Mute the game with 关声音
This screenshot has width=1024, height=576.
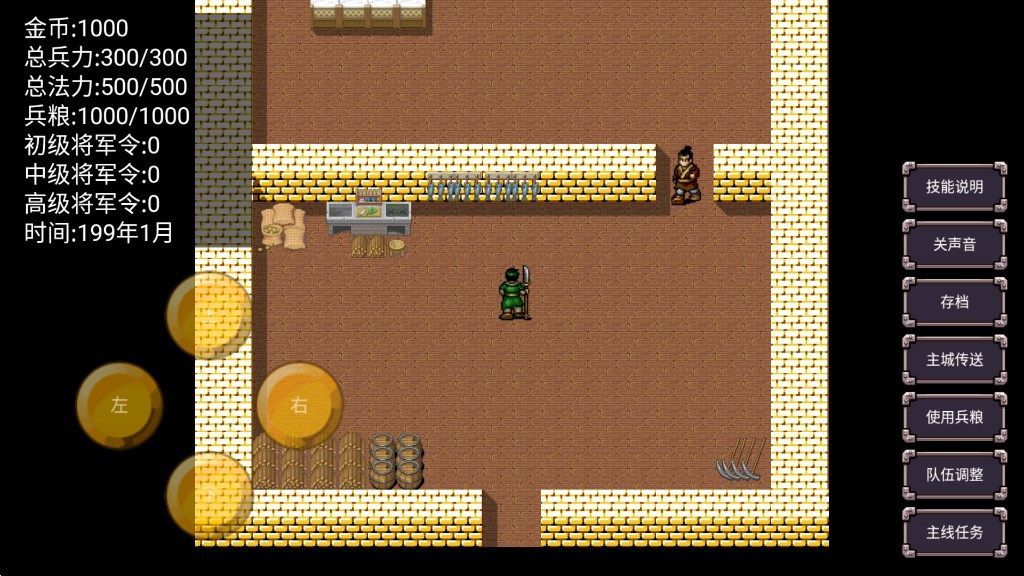(x=954, y=244)
